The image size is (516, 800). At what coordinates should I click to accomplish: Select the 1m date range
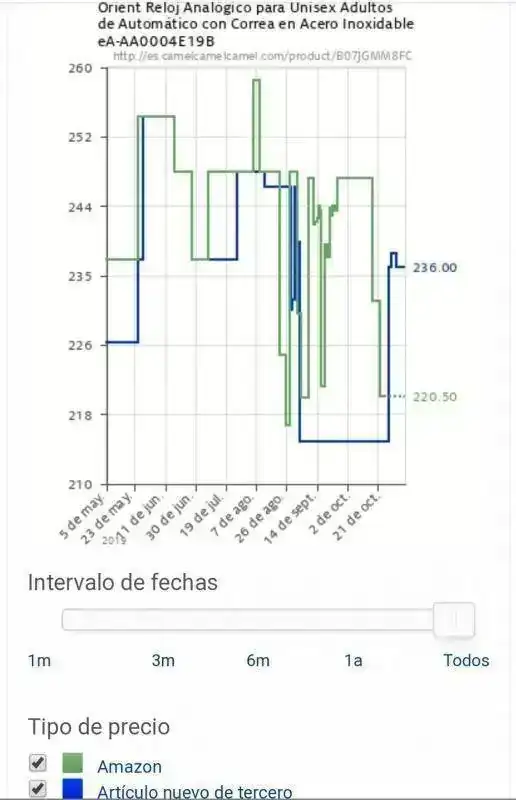click(39, 660)
